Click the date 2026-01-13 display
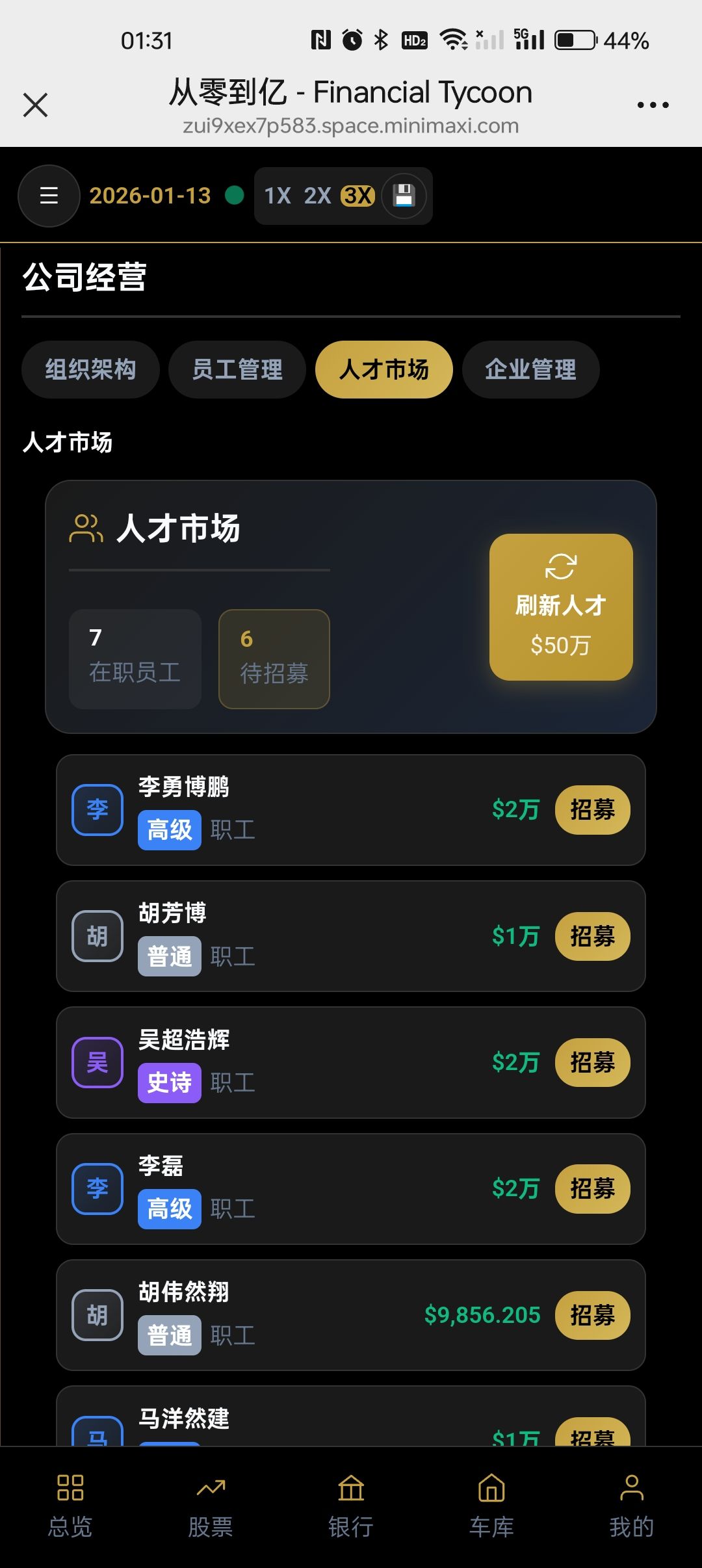The image size is (702, 1568). click(x=149, y=196)
